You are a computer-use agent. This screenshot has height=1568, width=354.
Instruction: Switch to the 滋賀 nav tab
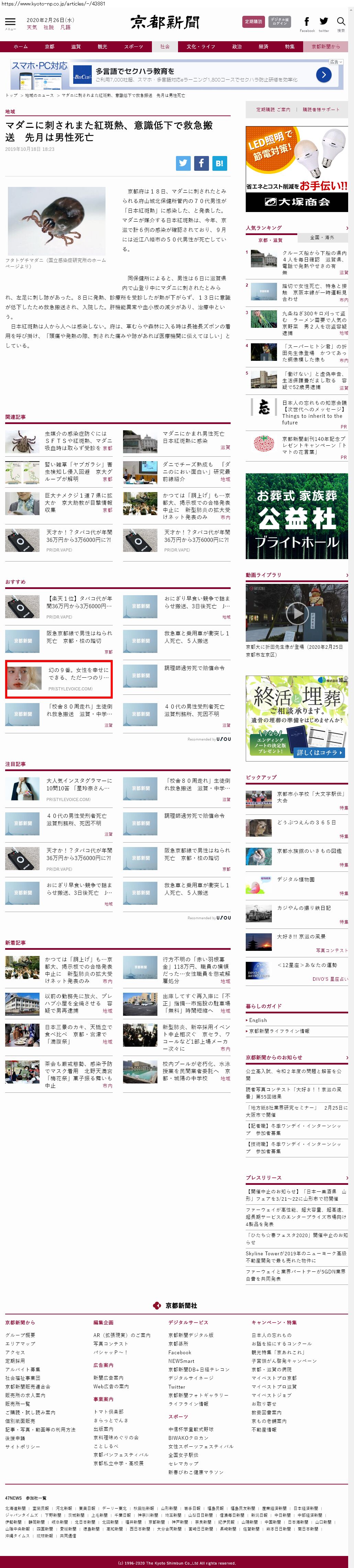76,46
